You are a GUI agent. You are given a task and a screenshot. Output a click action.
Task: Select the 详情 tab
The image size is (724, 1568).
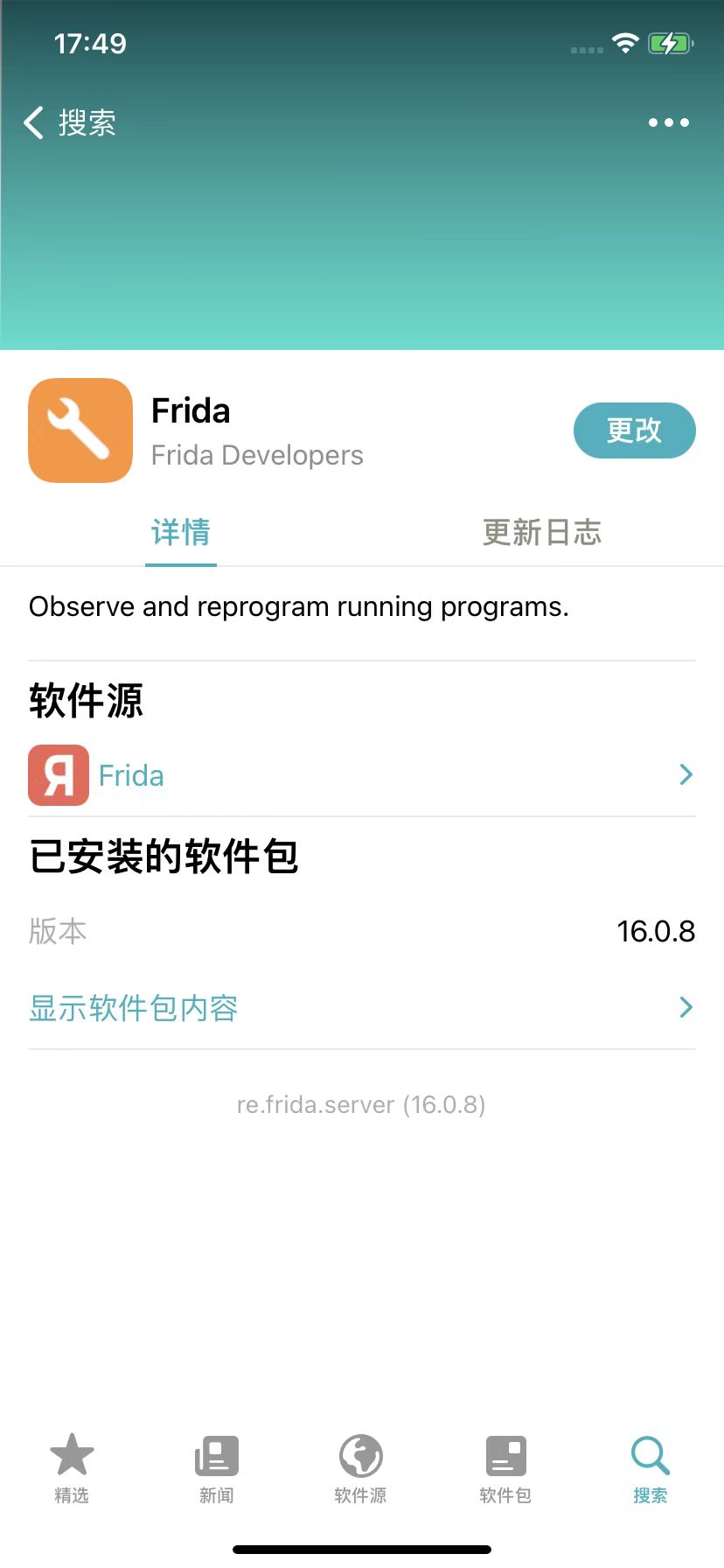click(180, 534)
